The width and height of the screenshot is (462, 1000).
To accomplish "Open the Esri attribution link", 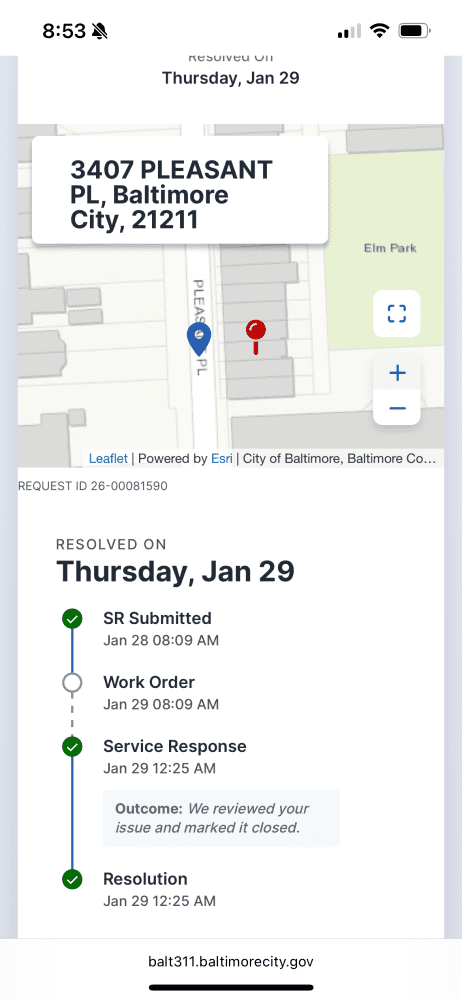I will click(222, 459).
